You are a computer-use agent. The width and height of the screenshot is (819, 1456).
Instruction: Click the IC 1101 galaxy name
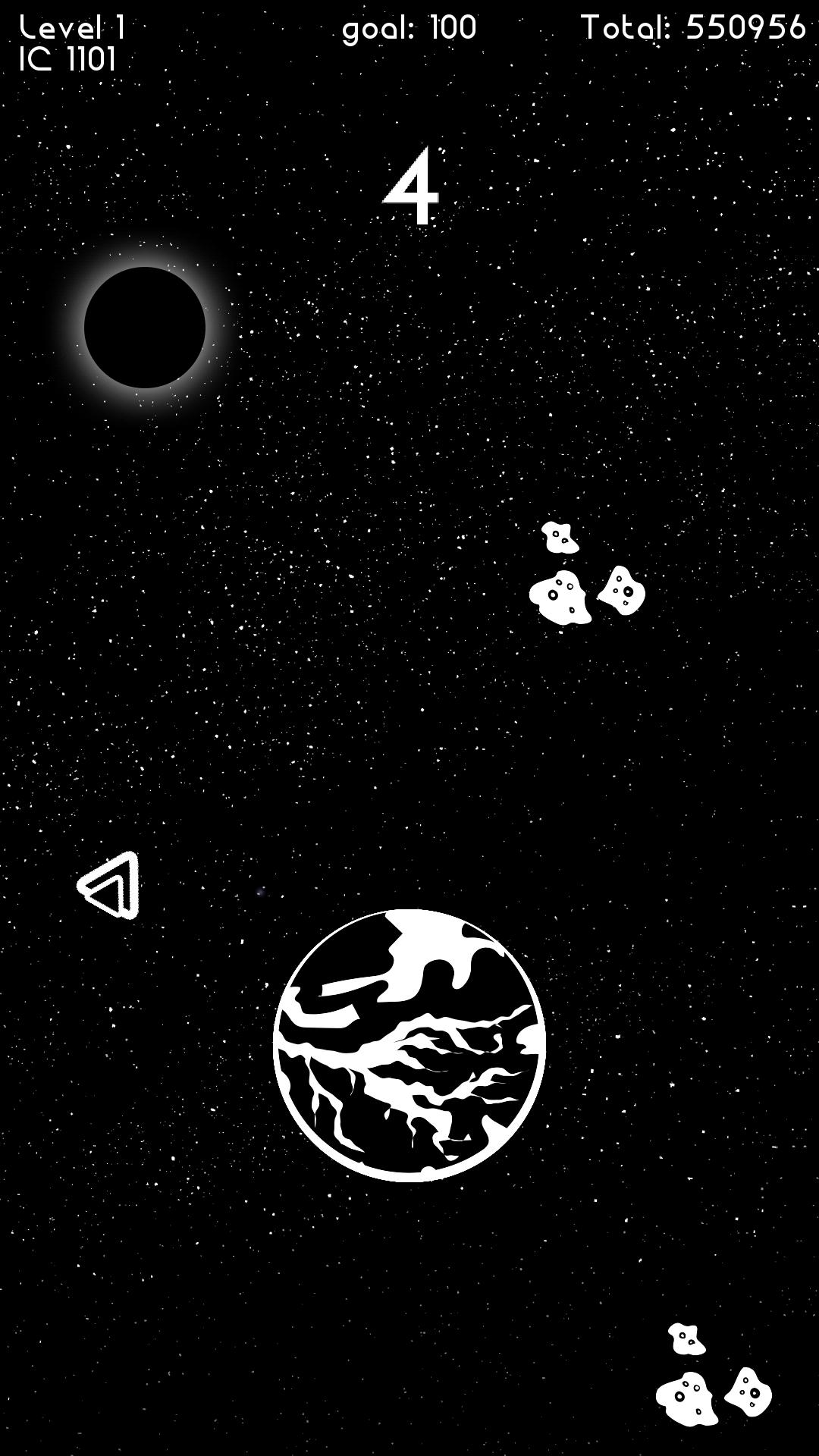67,59
